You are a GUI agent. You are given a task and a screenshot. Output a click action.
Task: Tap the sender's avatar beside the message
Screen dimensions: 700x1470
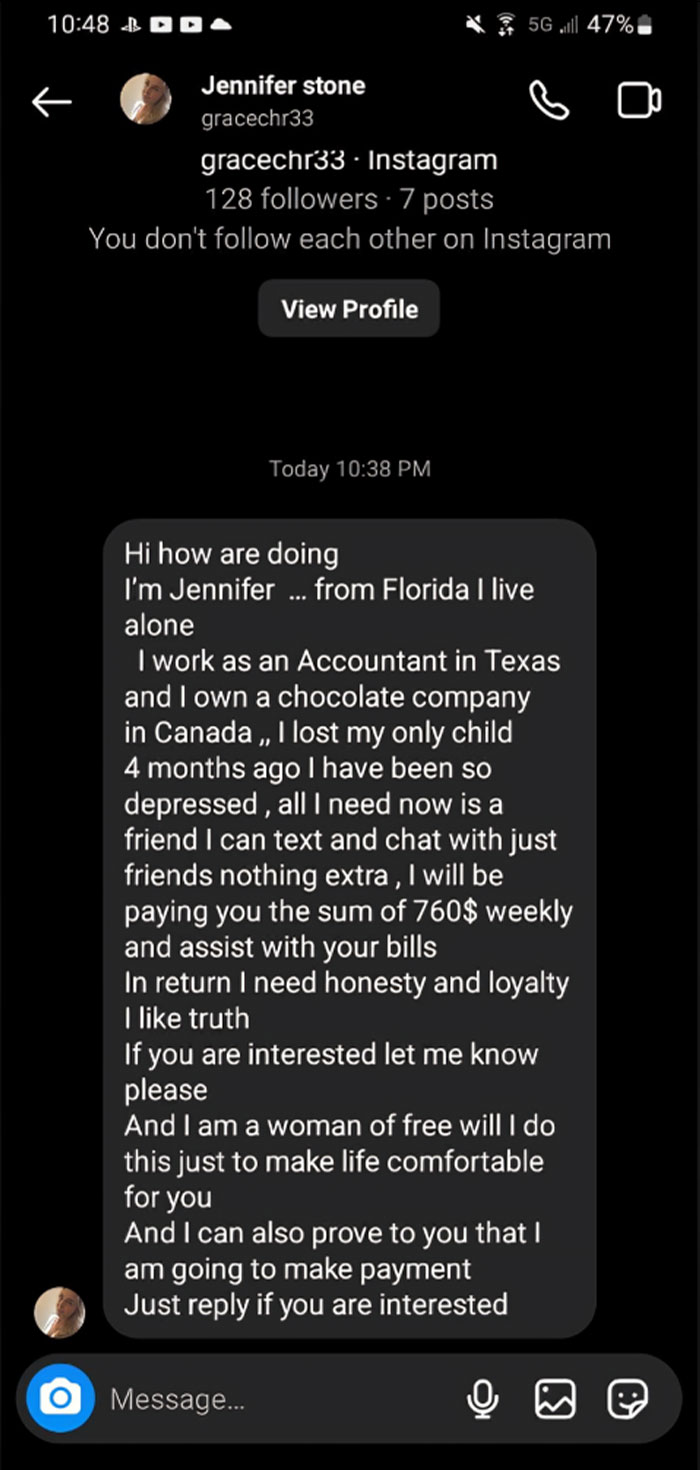pos(60,1312)
